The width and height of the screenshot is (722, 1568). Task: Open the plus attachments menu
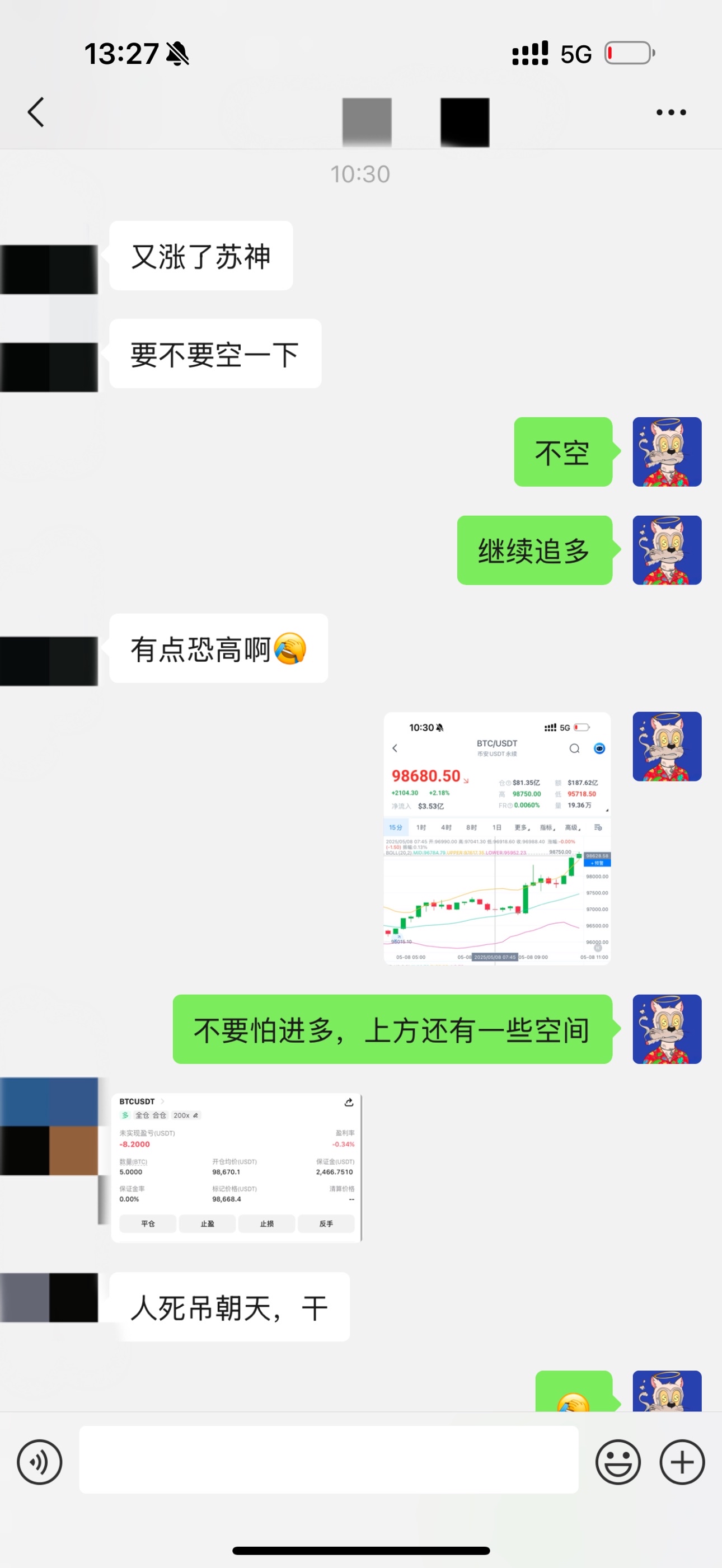coord(682,1462)
